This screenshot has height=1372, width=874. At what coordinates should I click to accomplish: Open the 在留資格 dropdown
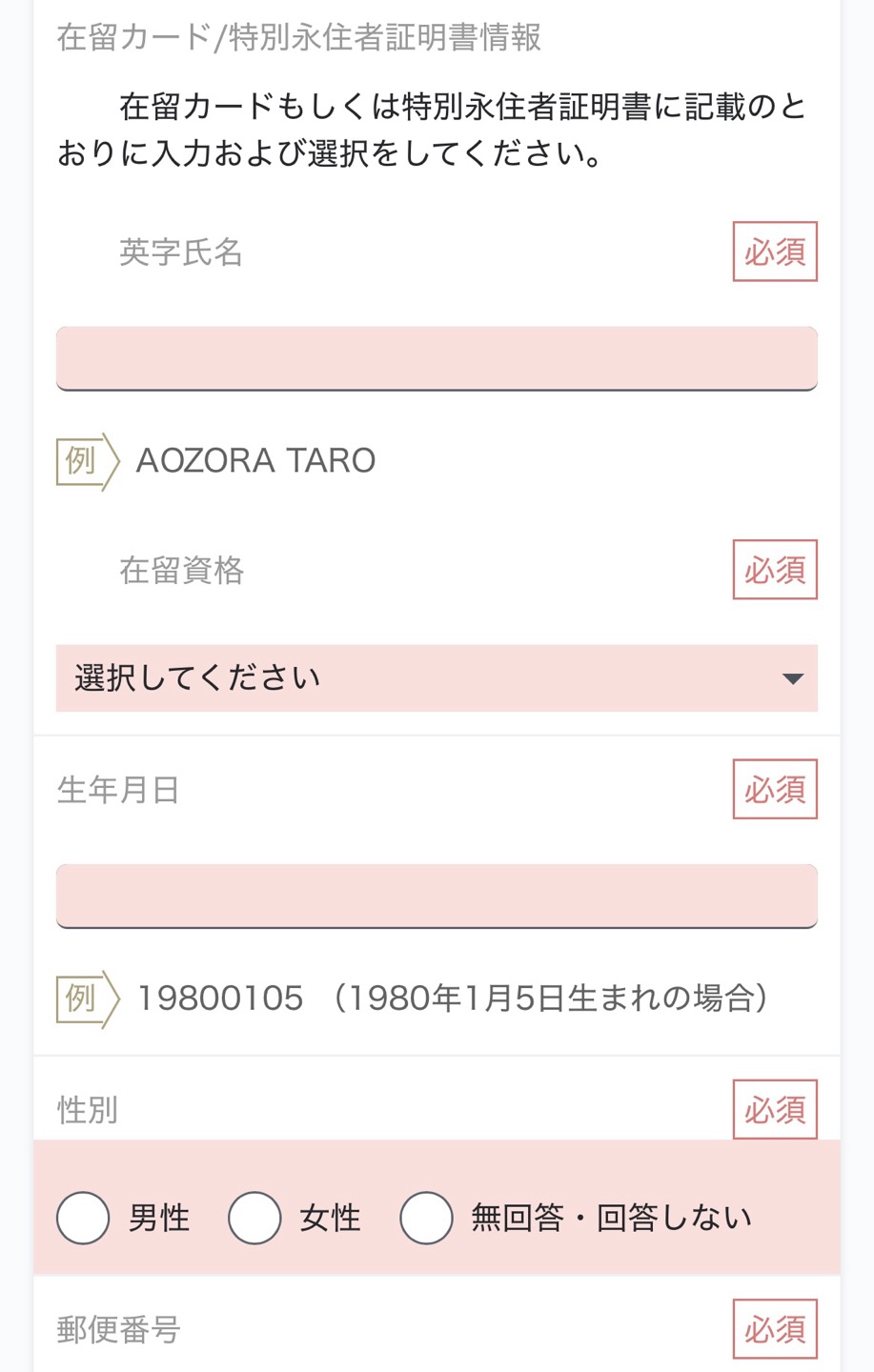(437, 678)
